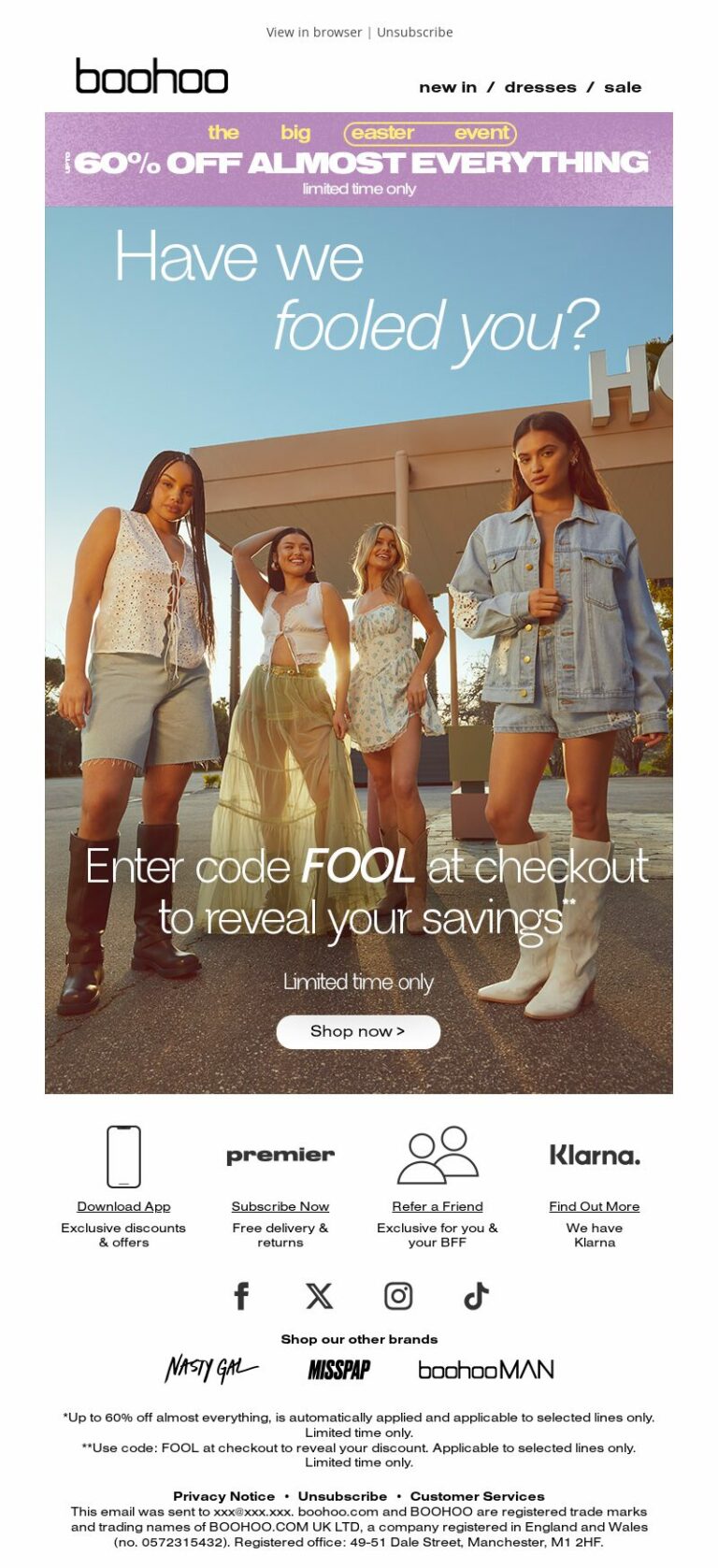The image size is (718, 1568).
Task: Visit the boohoo Facebook page
Action: point(241,1296)
